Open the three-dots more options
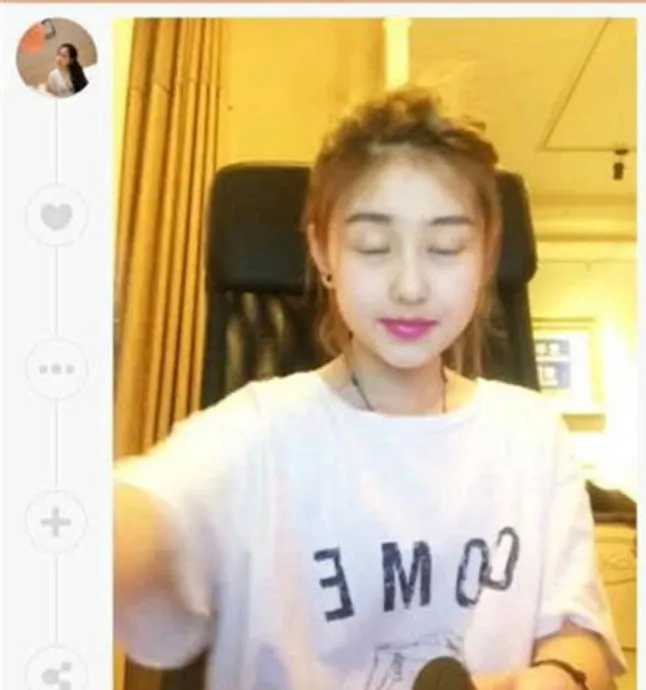This screenshot has width=646, height=690. [x=56, y=369]
